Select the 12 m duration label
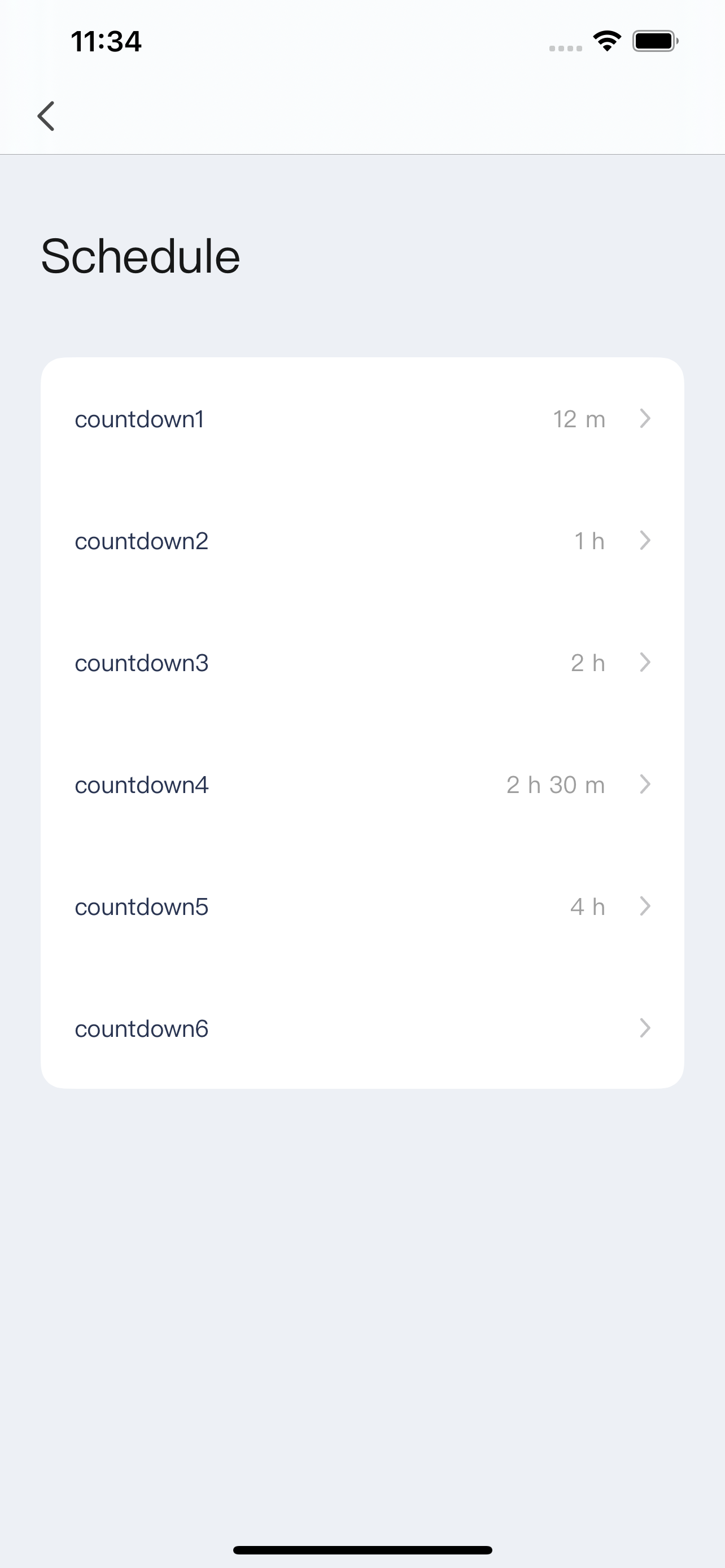This screenshot has height=1568, width=725. click(x=578, y=419)
